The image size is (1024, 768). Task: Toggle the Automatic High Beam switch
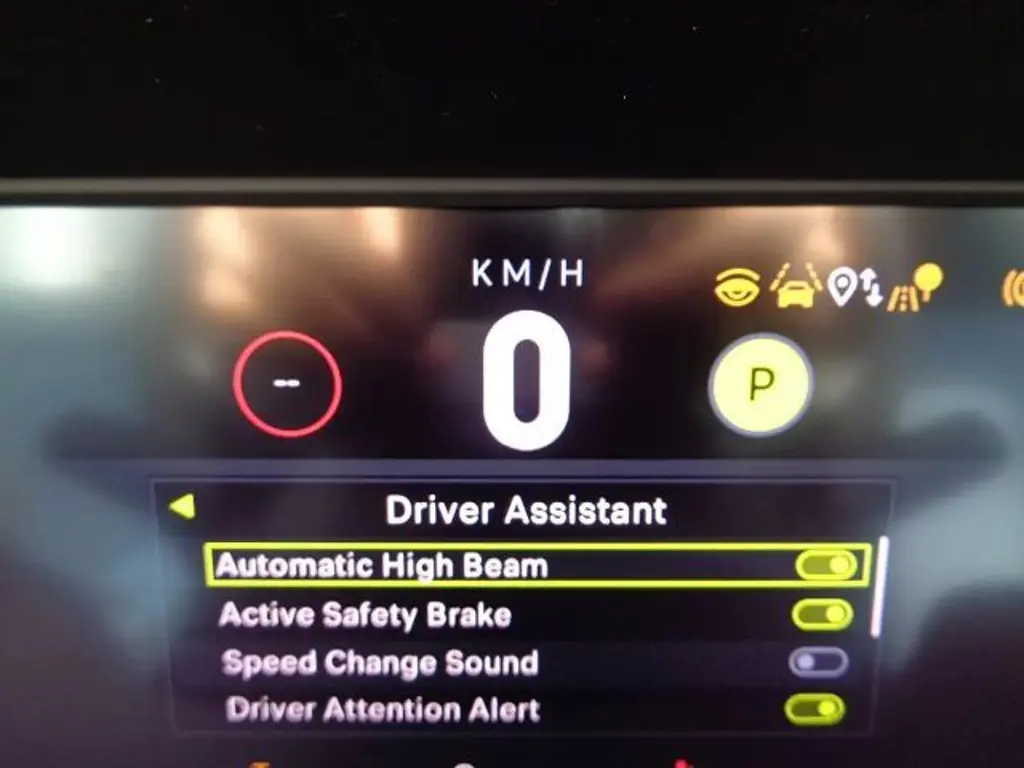(826, 566)
